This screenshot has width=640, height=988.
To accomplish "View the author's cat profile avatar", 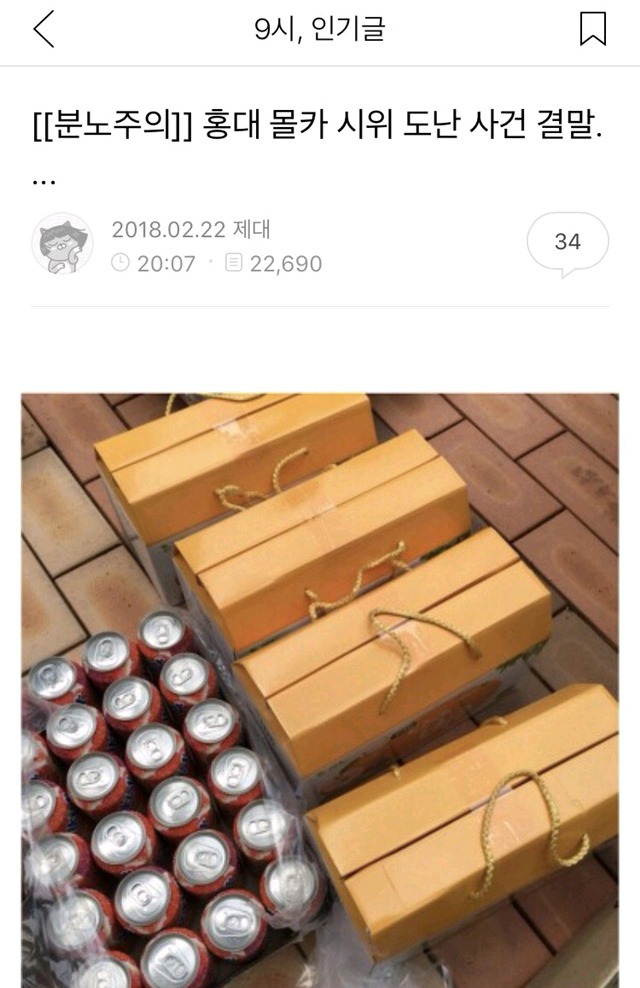I will tap(62, 243).
